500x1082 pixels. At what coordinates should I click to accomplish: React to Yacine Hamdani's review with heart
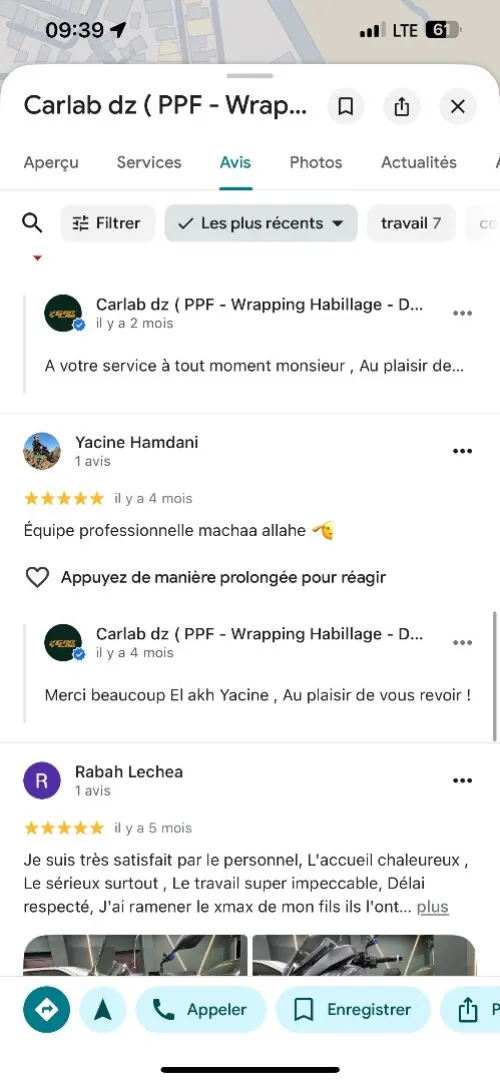37,578
